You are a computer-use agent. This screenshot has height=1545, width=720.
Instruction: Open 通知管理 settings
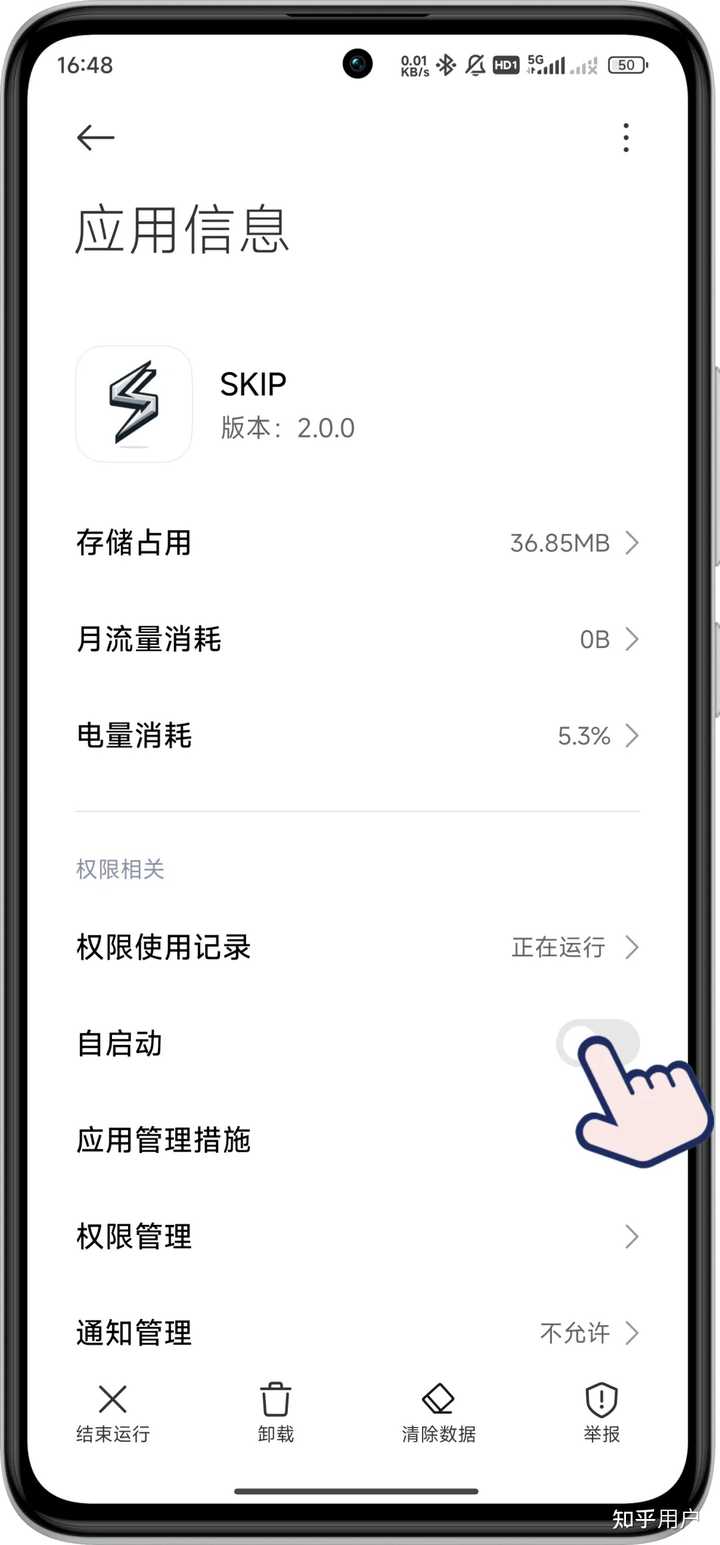point(357,1333)
